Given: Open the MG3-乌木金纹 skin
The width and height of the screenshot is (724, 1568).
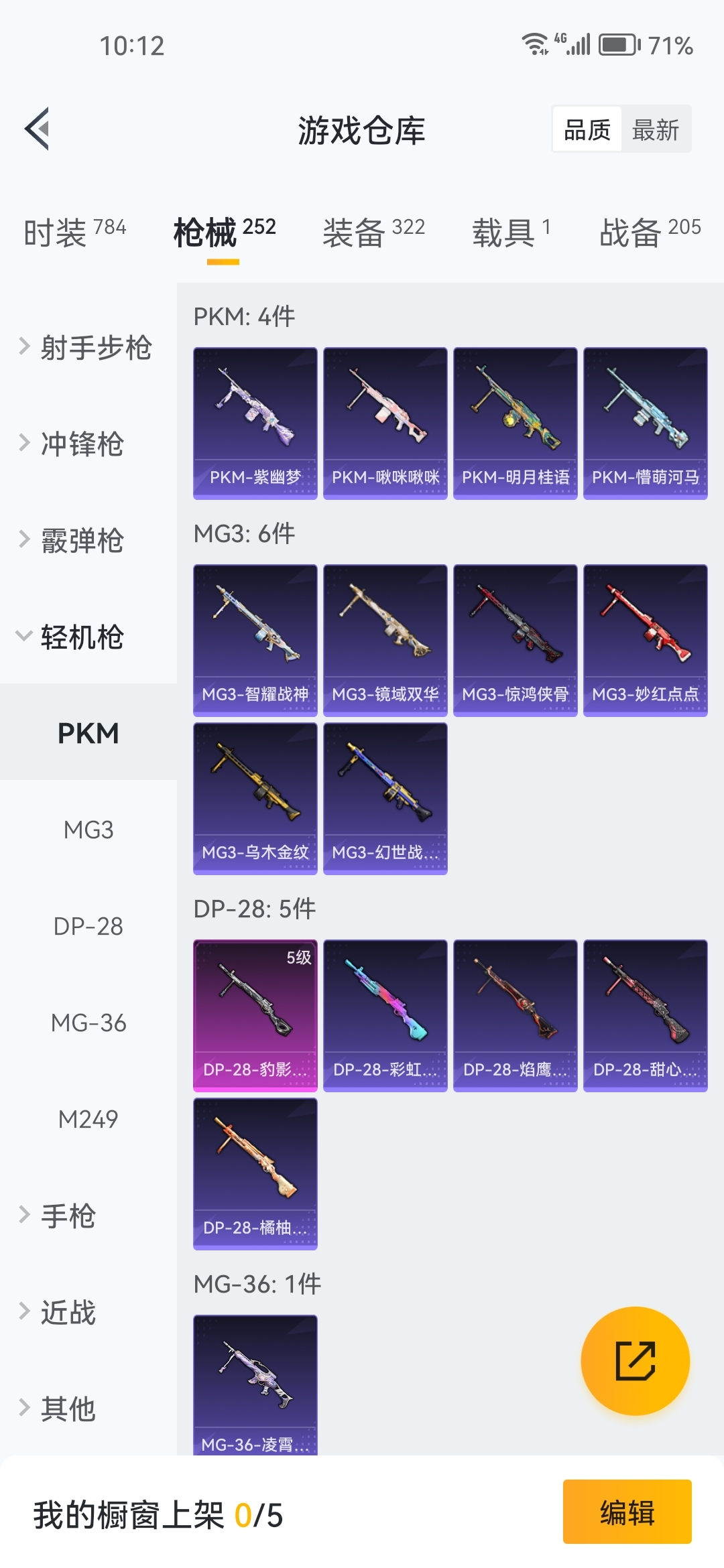Looking at the screenshot, I should click(x=255, y=798).
